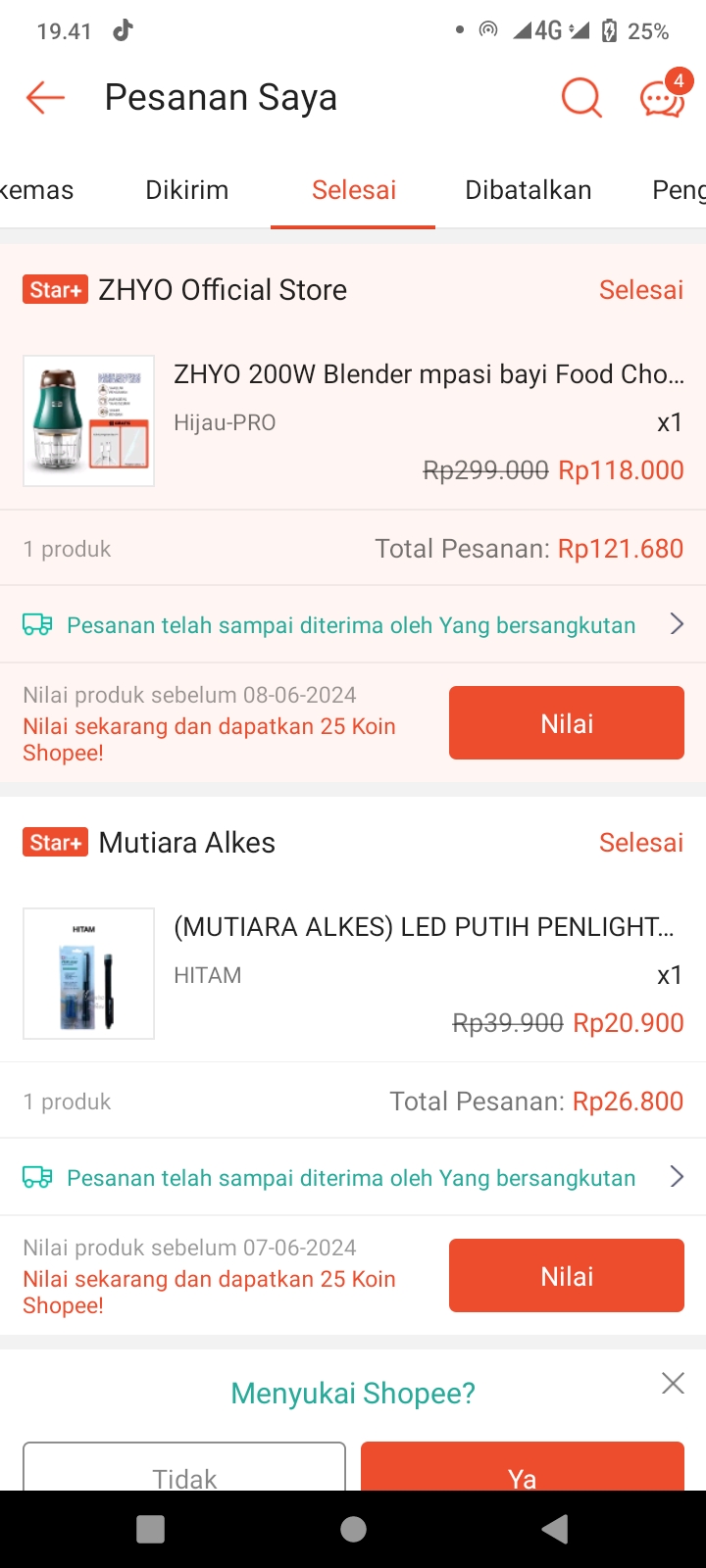Open ZHYO Official Store page
Viewport: 706px width, 1568px height.
click(223, 290)
